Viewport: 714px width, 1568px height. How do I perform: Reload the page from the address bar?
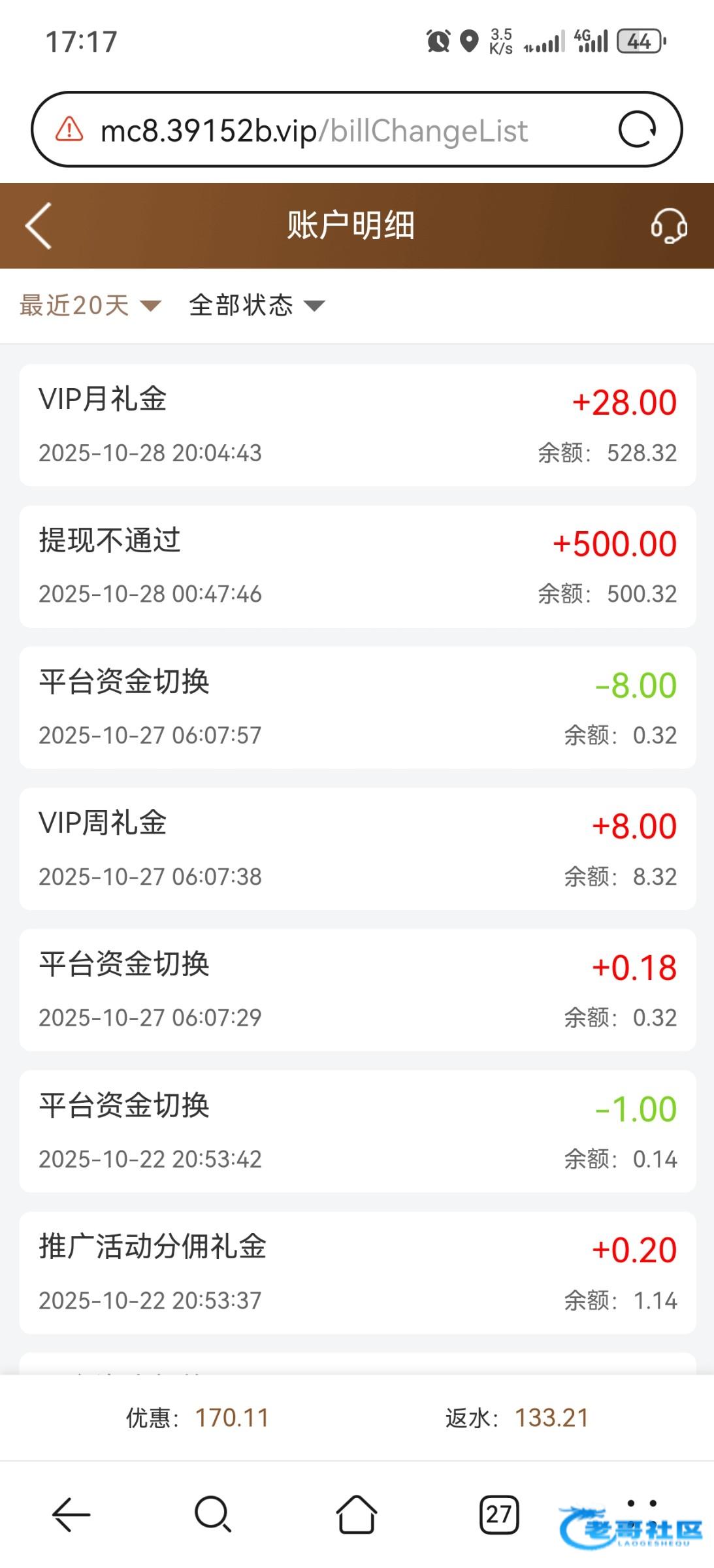tap(637, 130)
